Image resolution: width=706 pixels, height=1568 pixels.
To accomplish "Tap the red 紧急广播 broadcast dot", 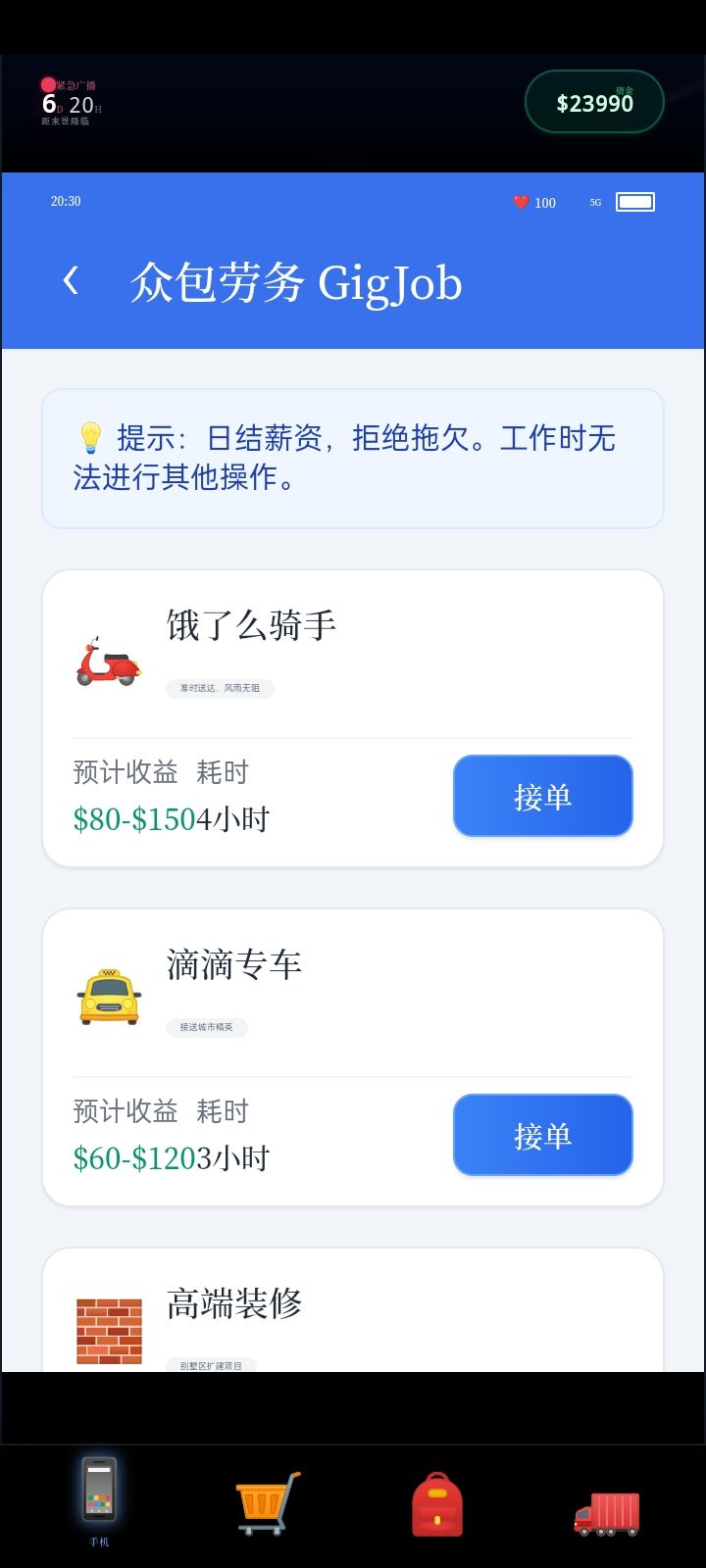I will coord(47,85).
